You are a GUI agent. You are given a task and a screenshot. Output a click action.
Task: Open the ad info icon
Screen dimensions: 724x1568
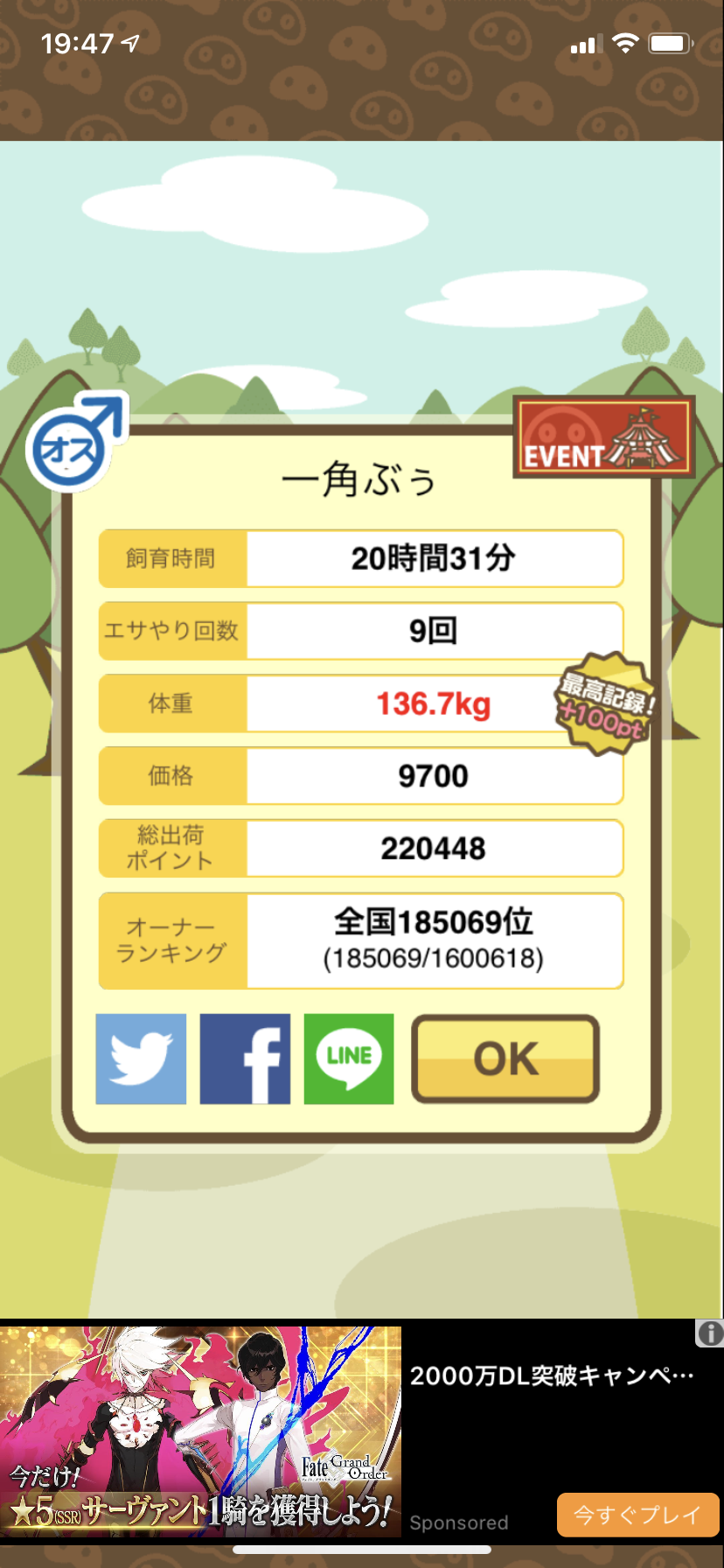click(709, 1333)
